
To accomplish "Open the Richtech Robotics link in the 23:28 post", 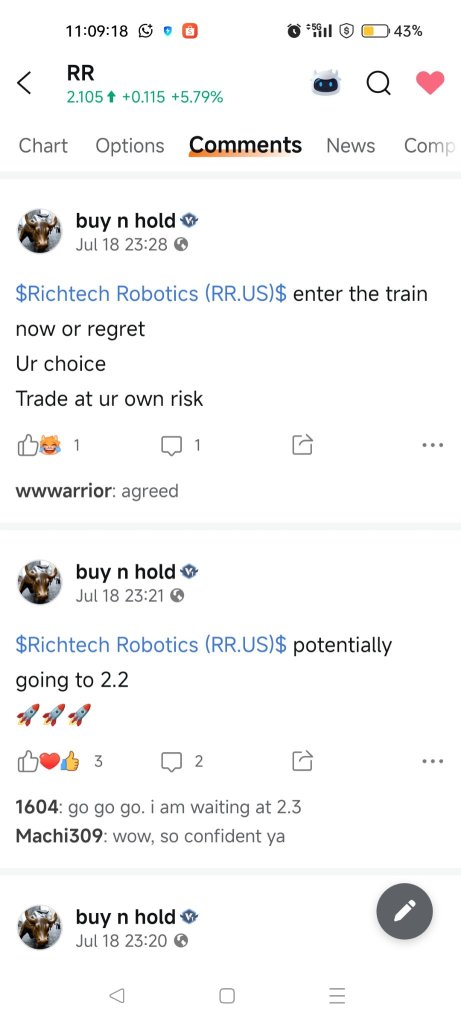I will coord(151,294).
